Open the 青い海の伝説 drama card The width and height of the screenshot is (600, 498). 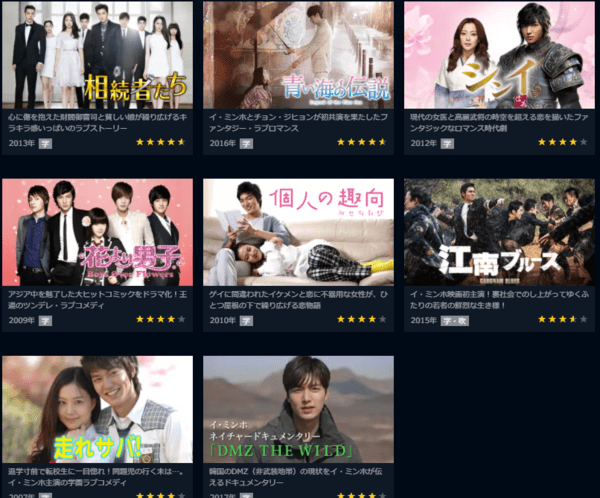(x=298, y=55)
